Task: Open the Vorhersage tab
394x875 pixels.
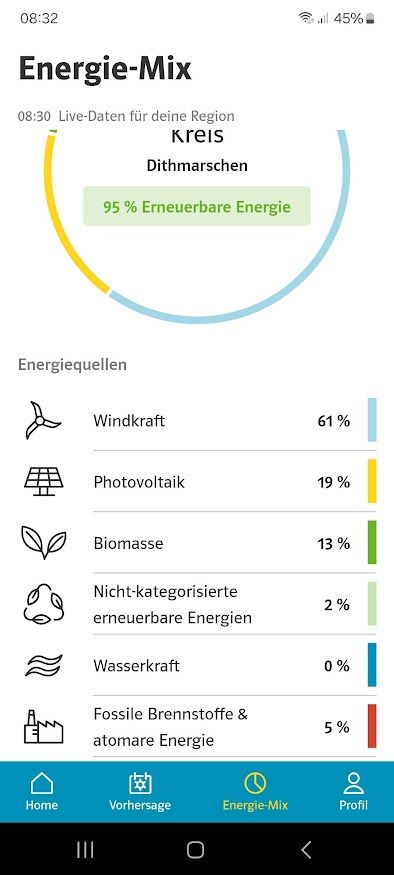Action: [x=140, y=791]
